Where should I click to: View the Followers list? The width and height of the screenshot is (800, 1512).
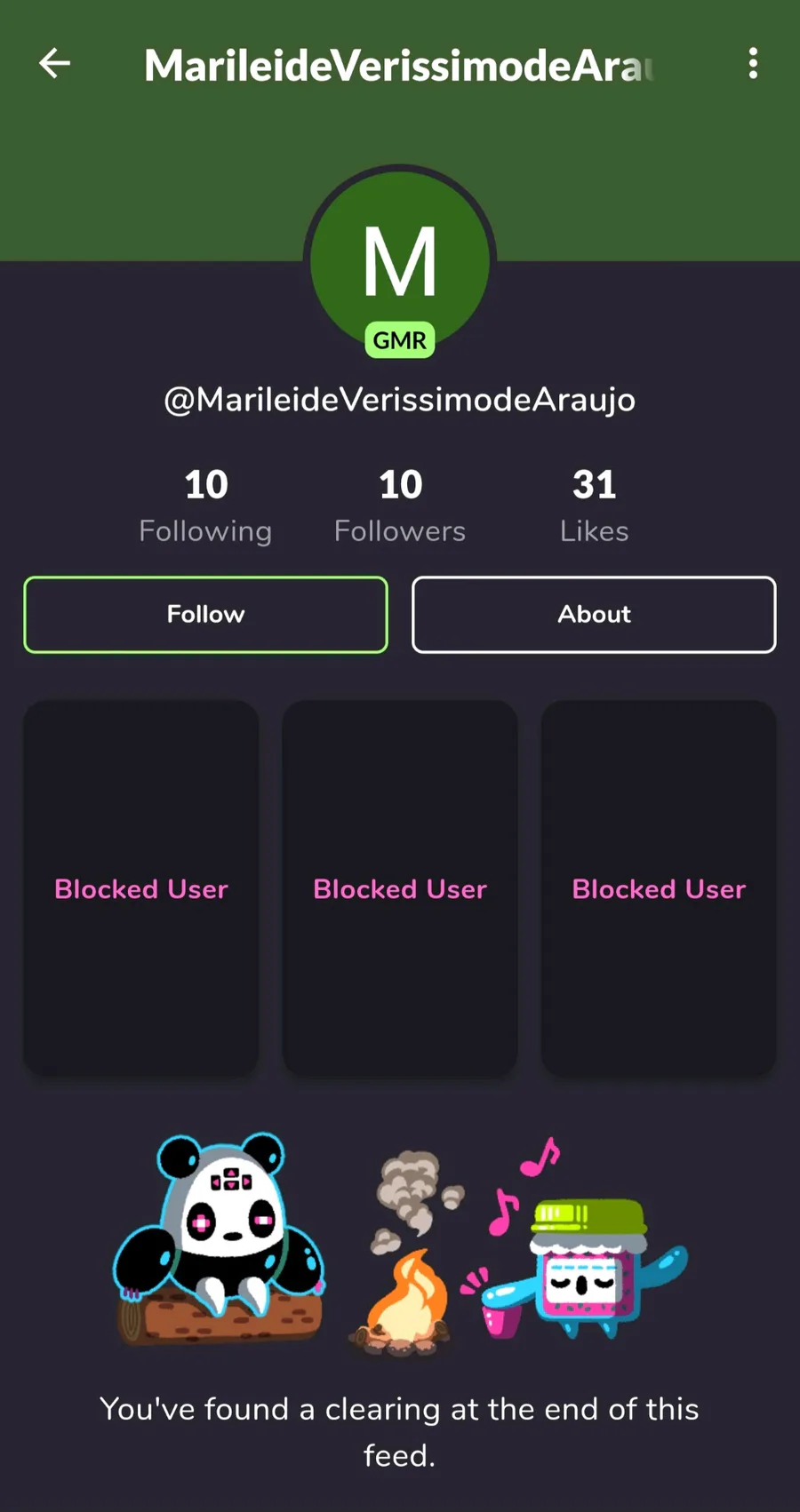tap(400, 506)
